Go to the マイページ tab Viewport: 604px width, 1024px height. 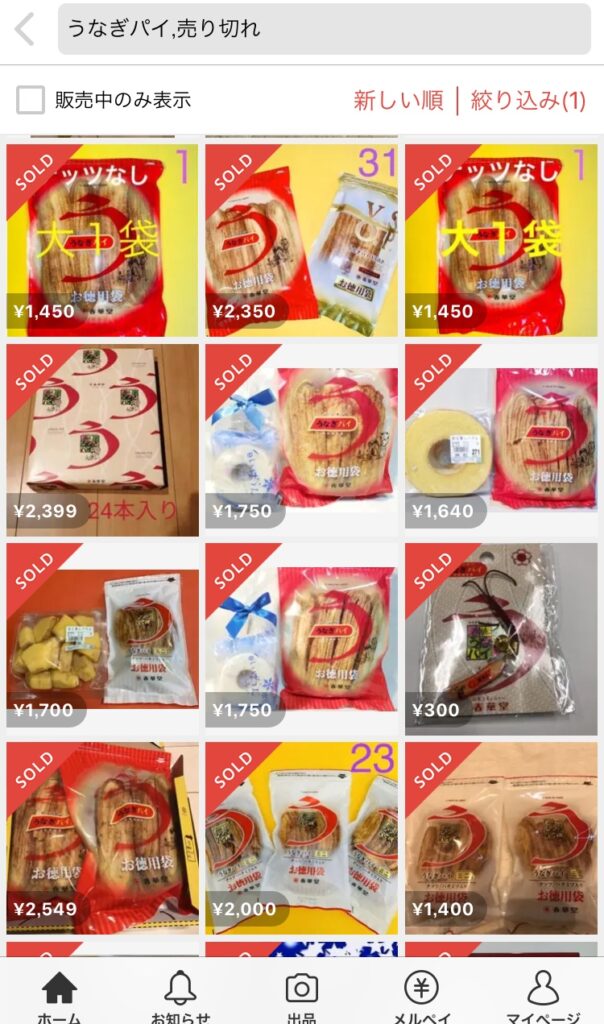543,996
